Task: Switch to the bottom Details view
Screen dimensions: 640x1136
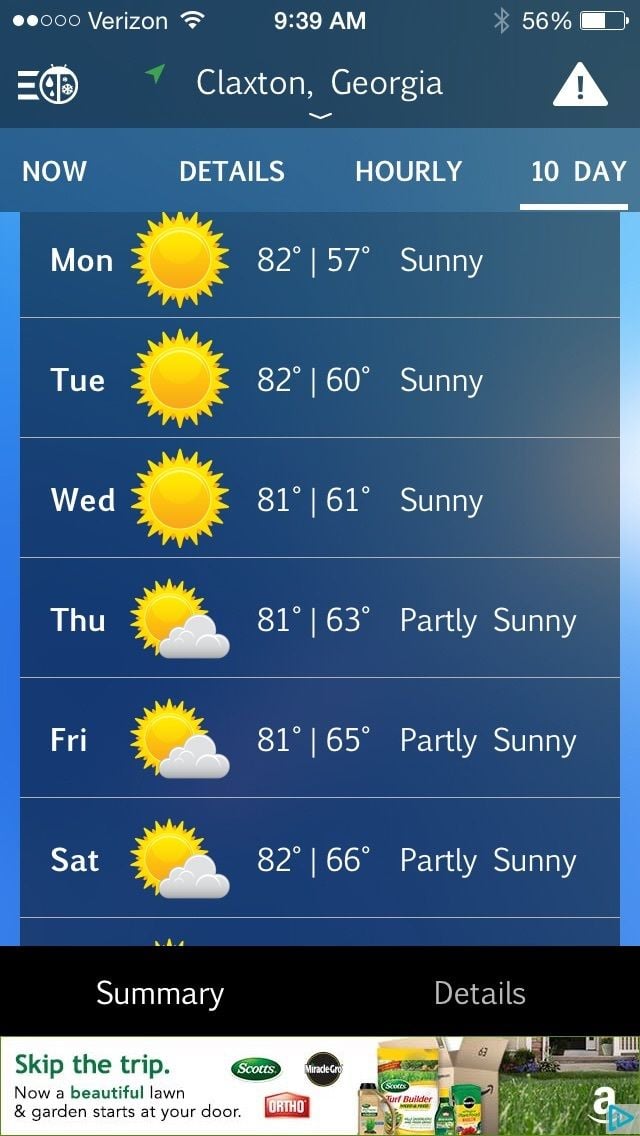Action: [x=480, y=993]
